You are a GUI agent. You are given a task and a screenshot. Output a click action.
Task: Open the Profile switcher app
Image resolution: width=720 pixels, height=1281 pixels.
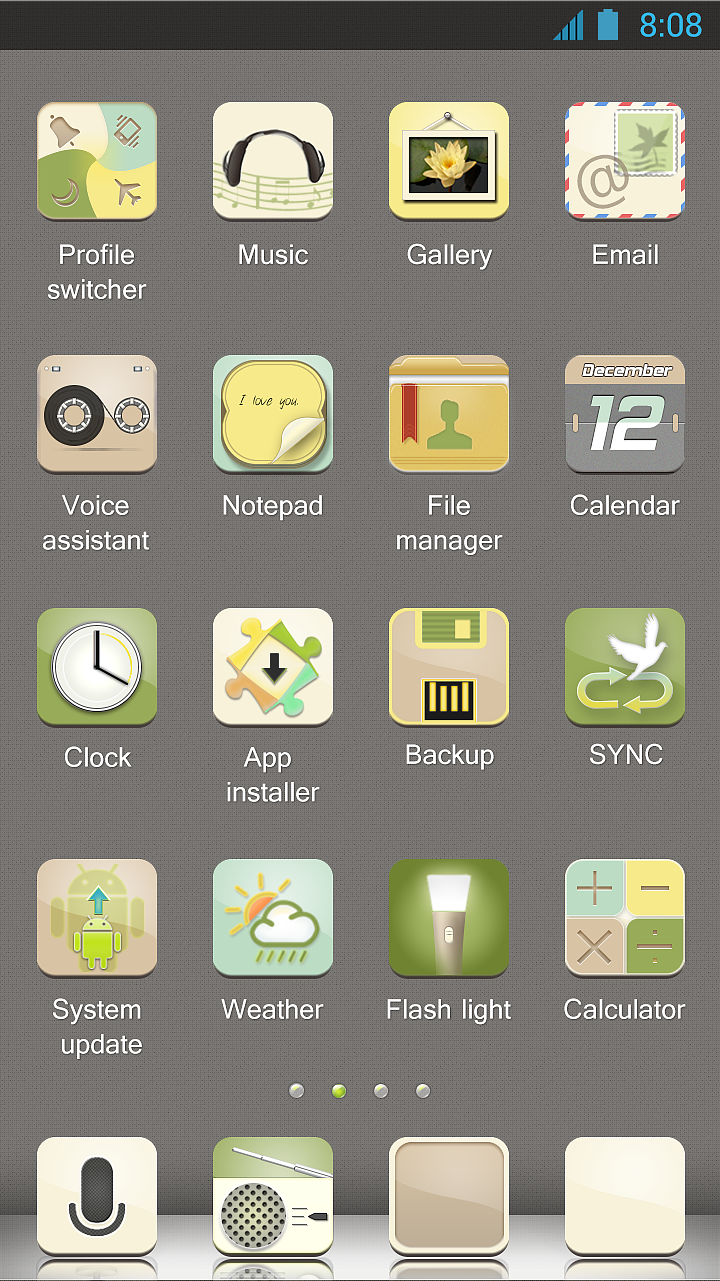(x=97, y=162)
